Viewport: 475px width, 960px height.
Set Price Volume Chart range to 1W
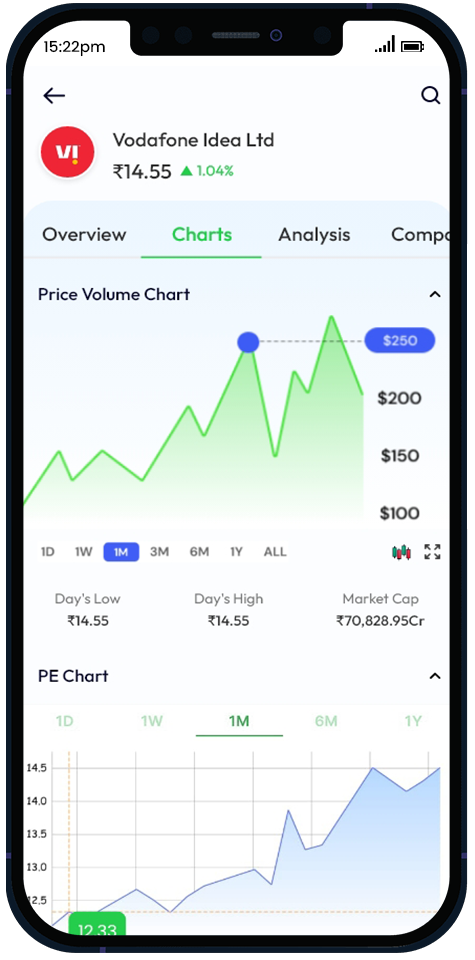pos(83,552)
